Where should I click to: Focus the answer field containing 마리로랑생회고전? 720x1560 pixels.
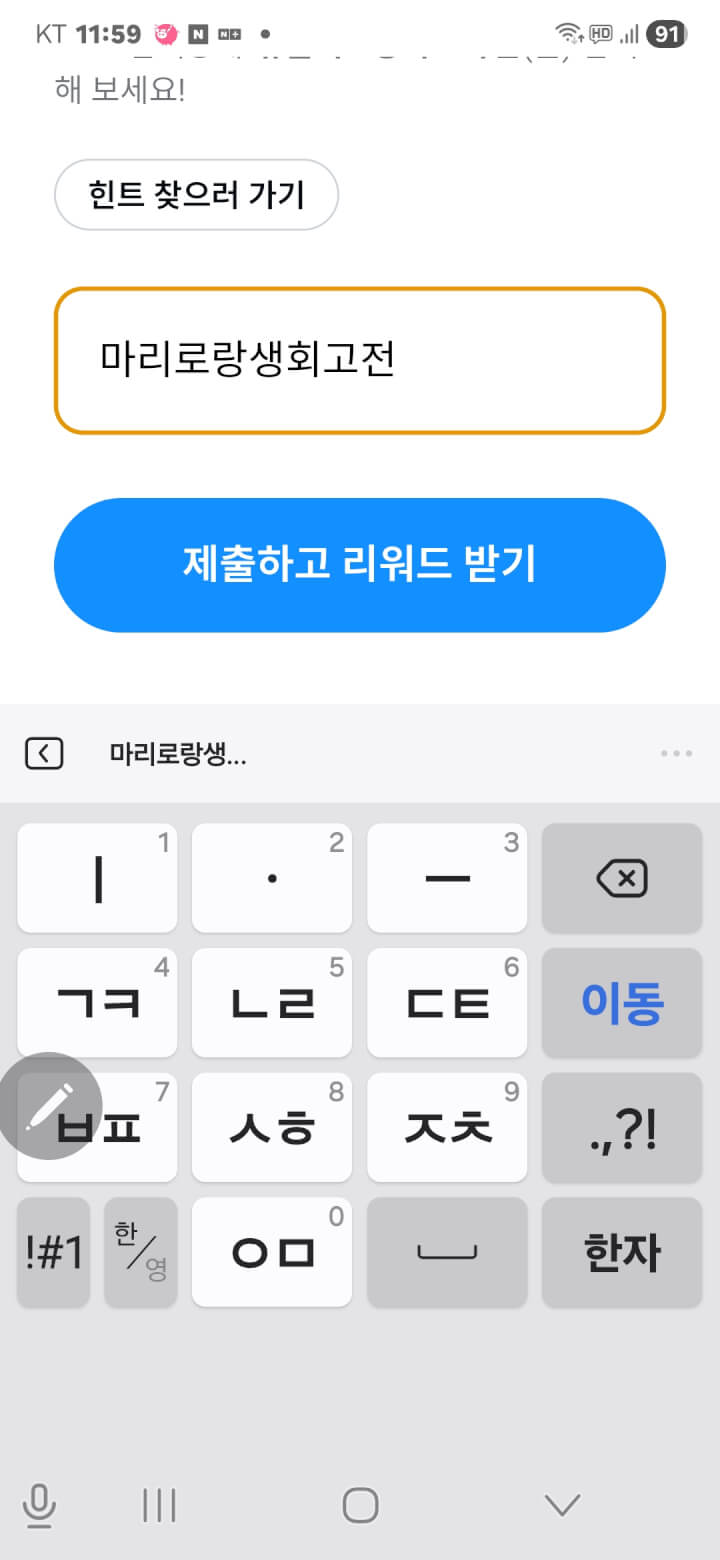(359, 360)
